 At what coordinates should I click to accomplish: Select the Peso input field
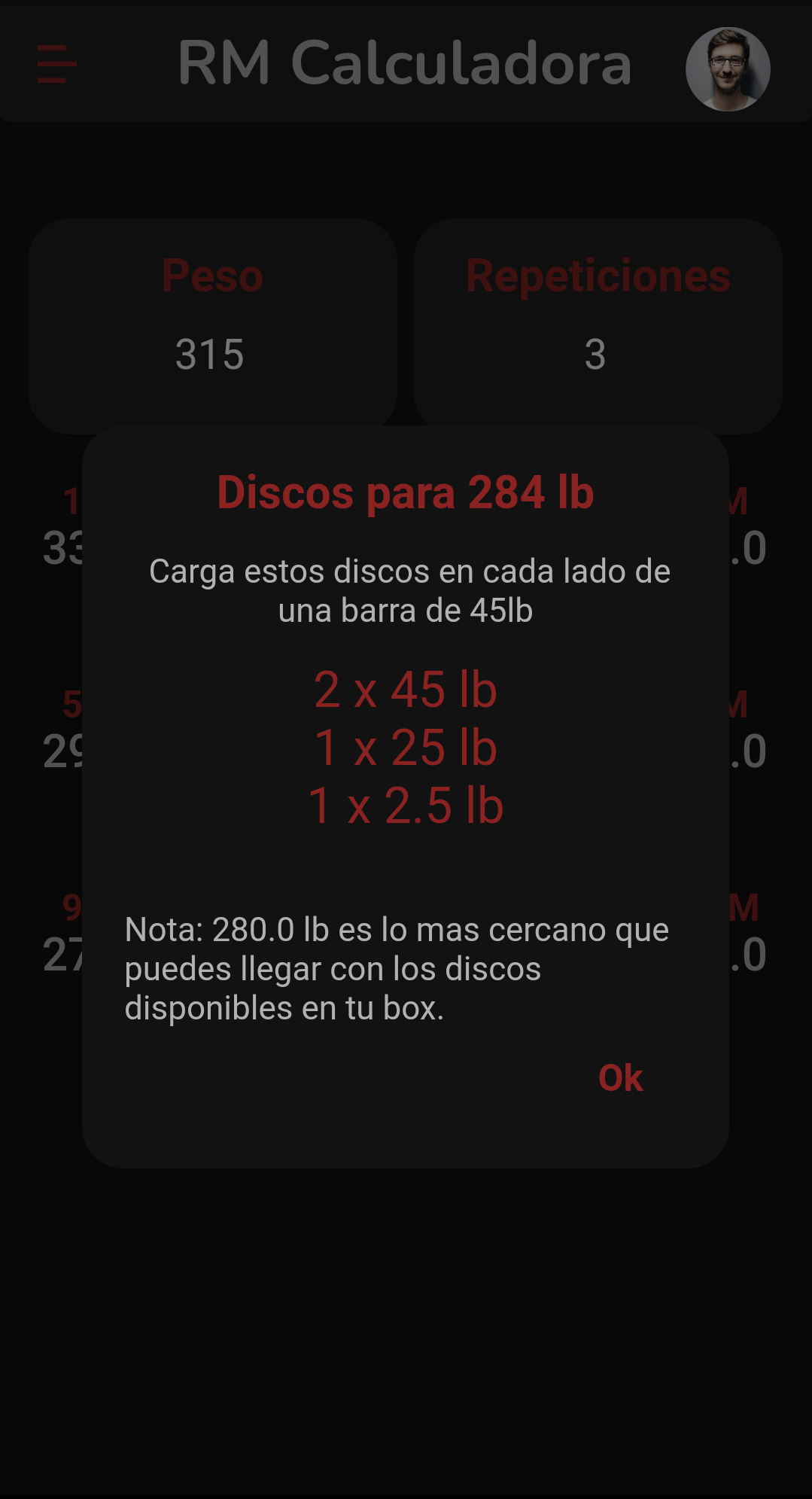coord(211,354)
